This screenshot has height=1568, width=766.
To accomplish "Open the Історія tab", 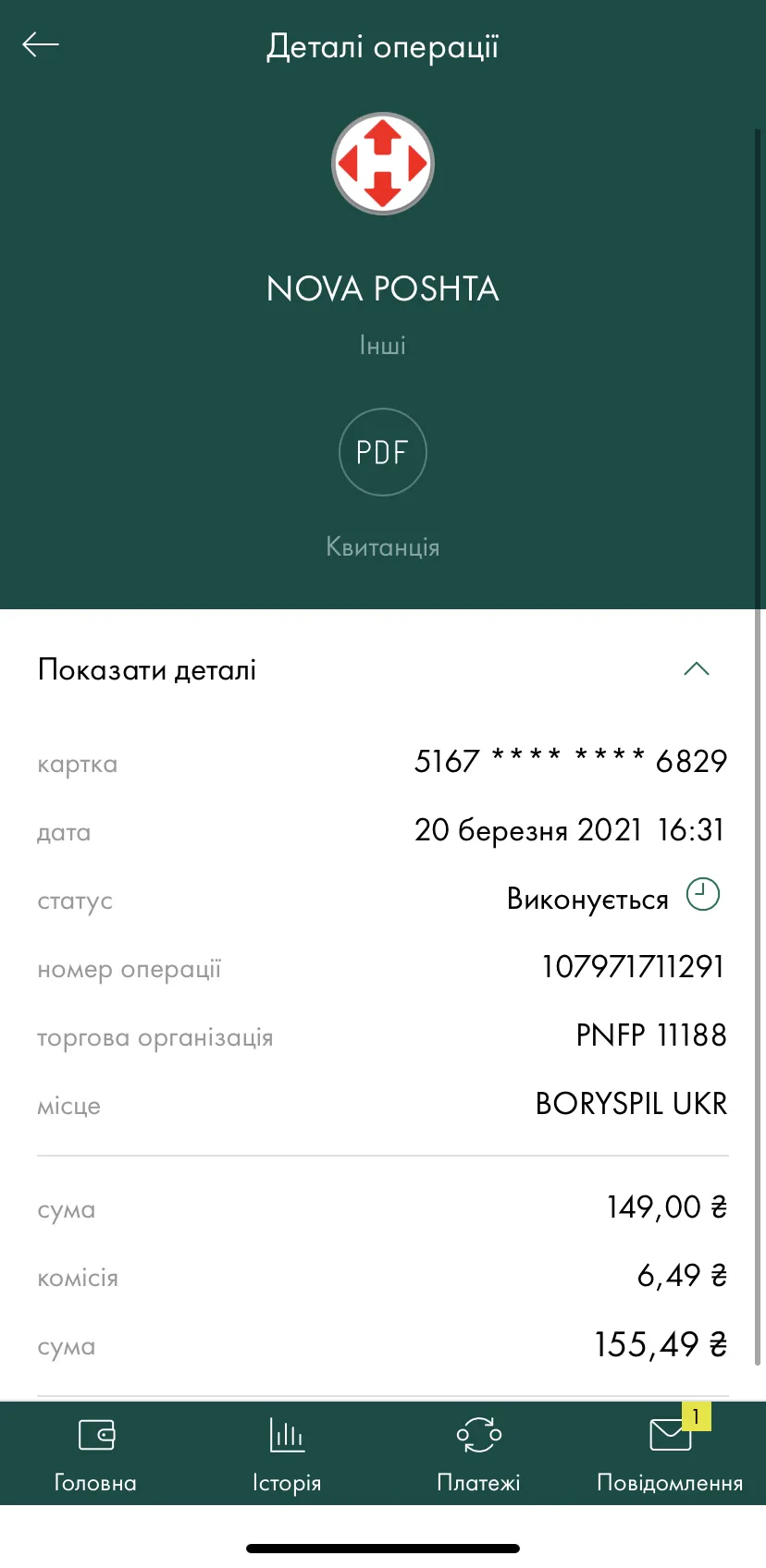I will point(287,1454).
